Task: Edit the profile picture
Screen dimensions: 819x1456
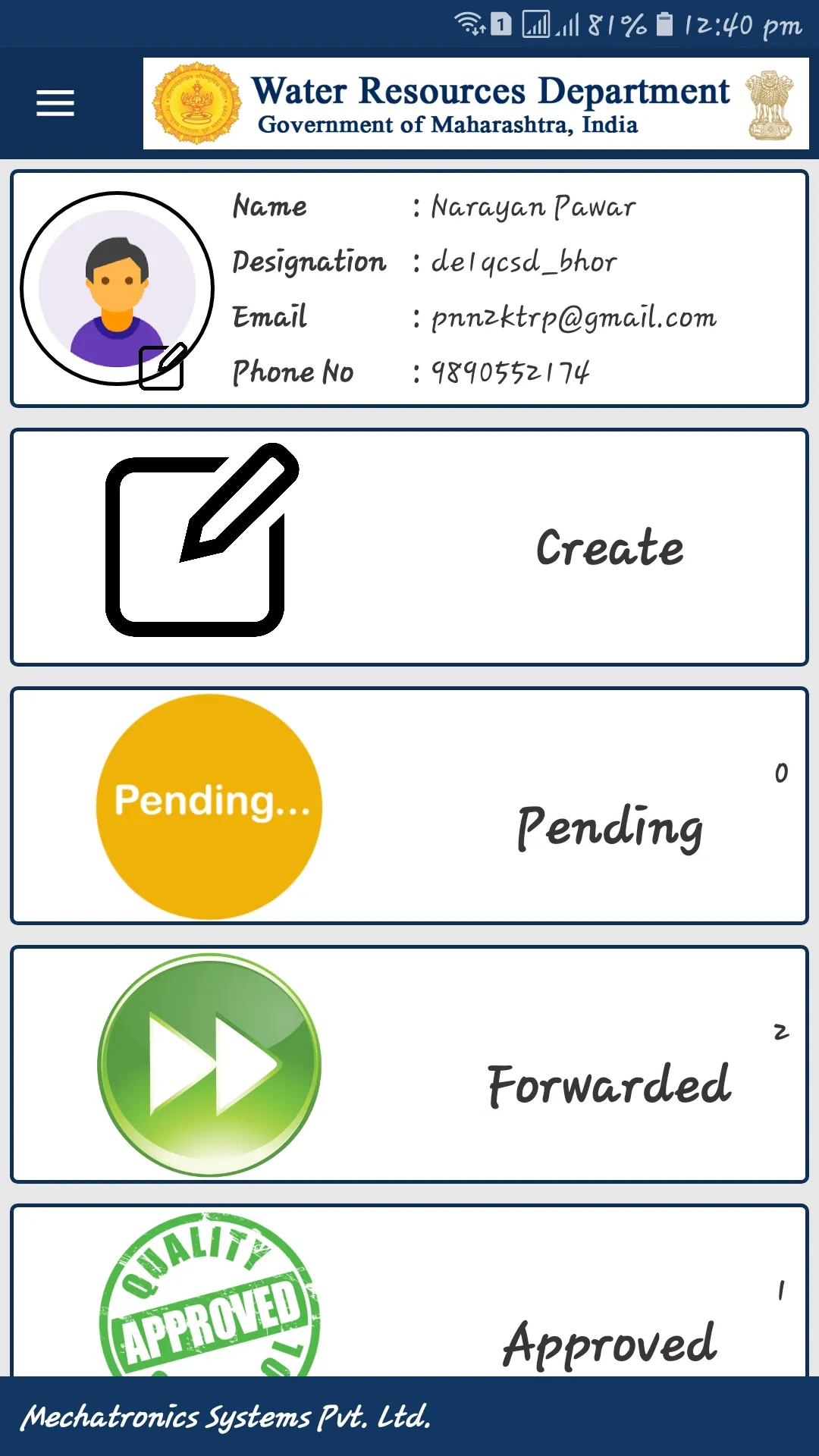Action: coord(162,367)
